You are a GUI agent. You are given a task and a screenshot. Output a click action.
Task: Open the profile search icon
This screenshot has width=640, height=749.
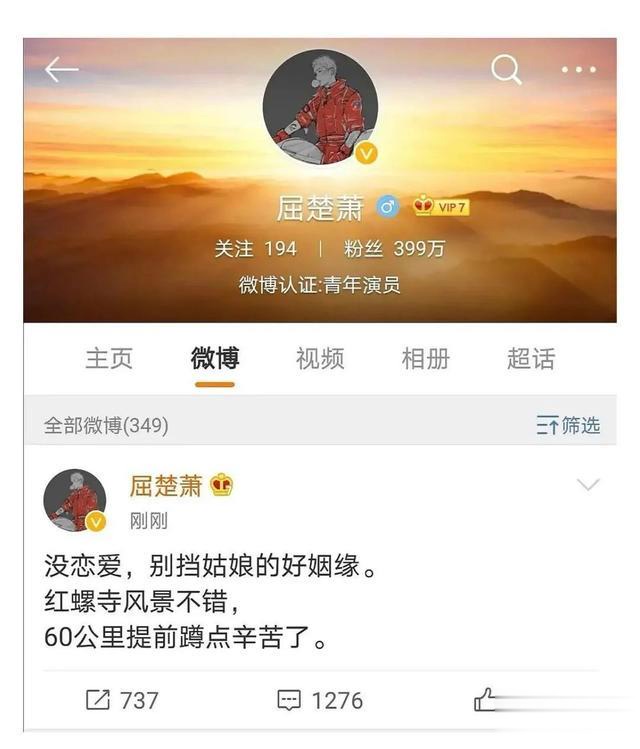pos(506,69)
